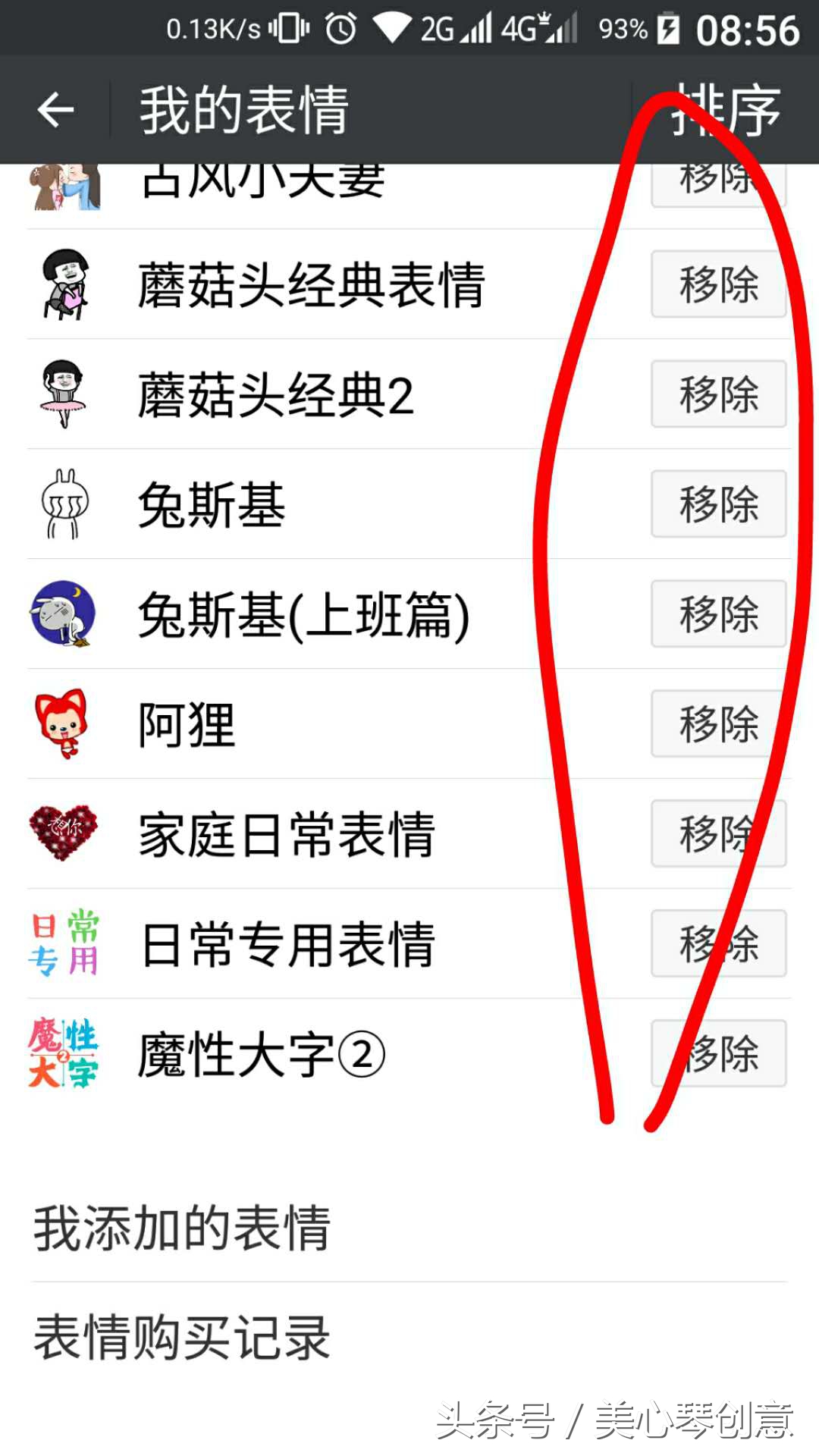Remove the 日常专用表情 sticker pack
Screen dimensions: 819x1456
point(718,944)
